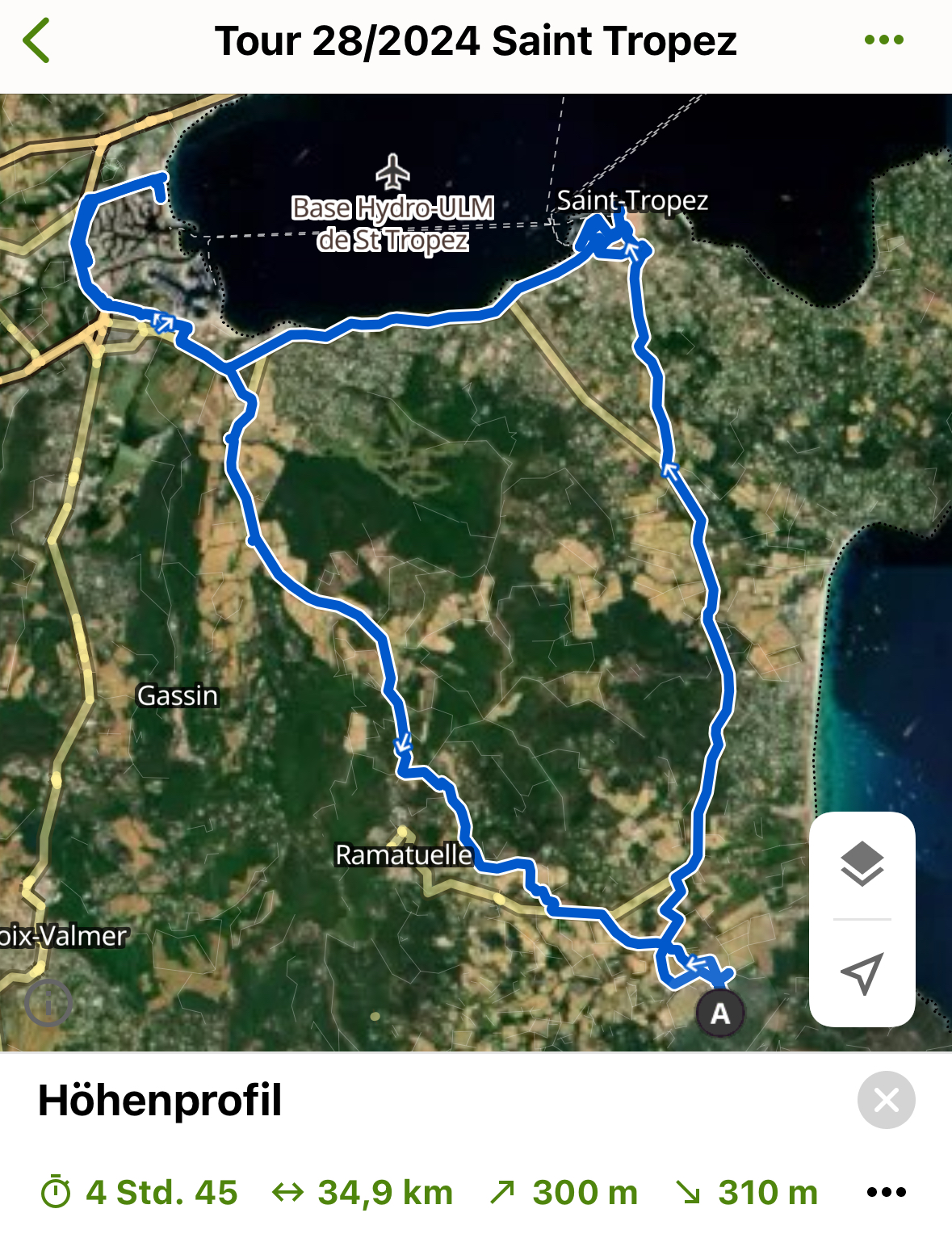Tap the start point marker A

719,1013
